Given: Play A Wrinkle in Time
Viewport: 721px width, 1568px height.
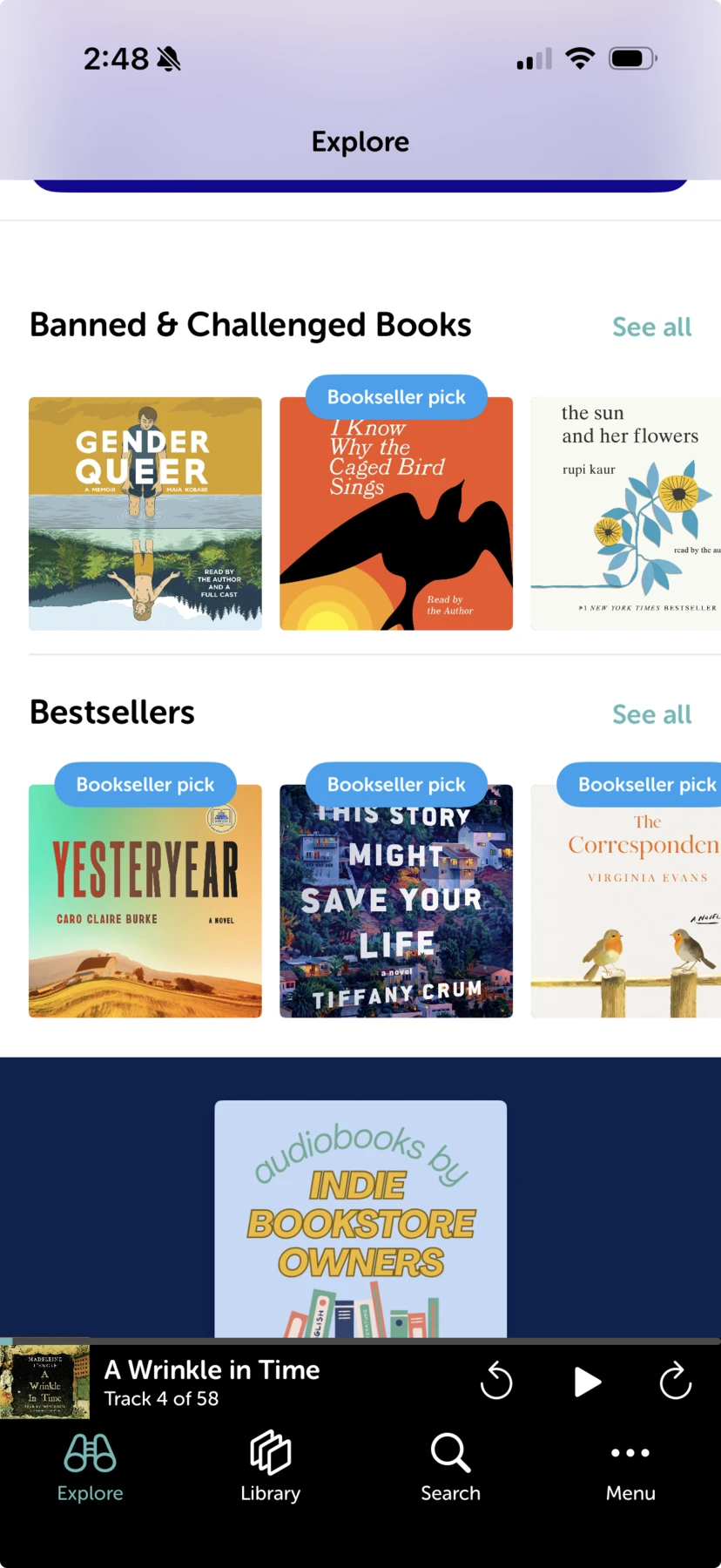Looking at the screenshot, I should (x=587, y=1382).
